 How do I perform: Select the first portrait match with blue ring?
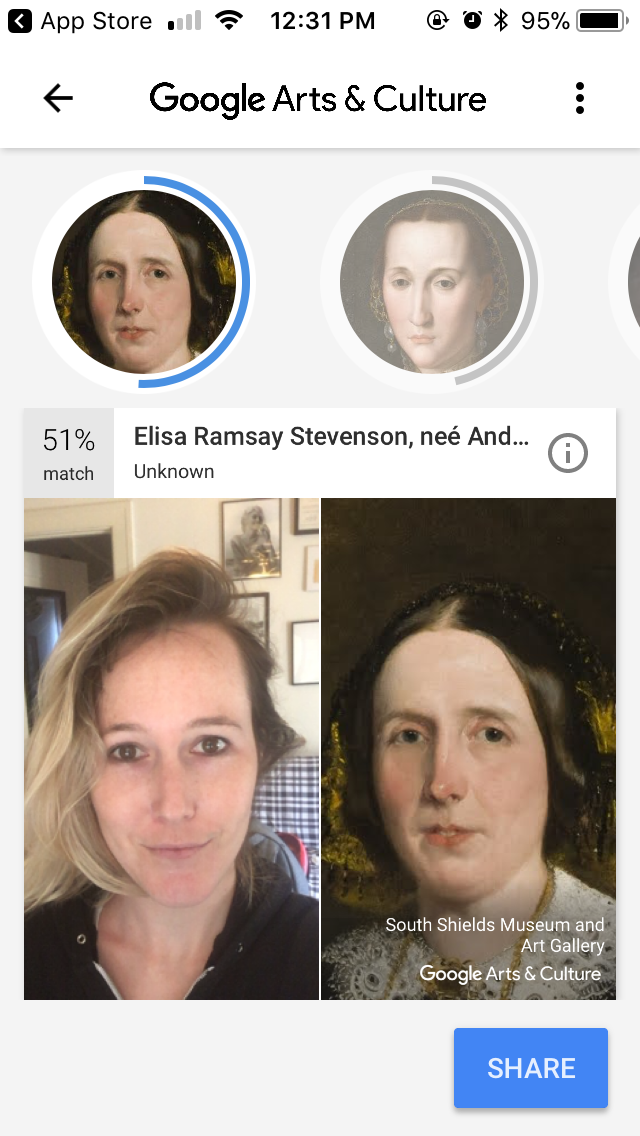(x=144, y=282)
